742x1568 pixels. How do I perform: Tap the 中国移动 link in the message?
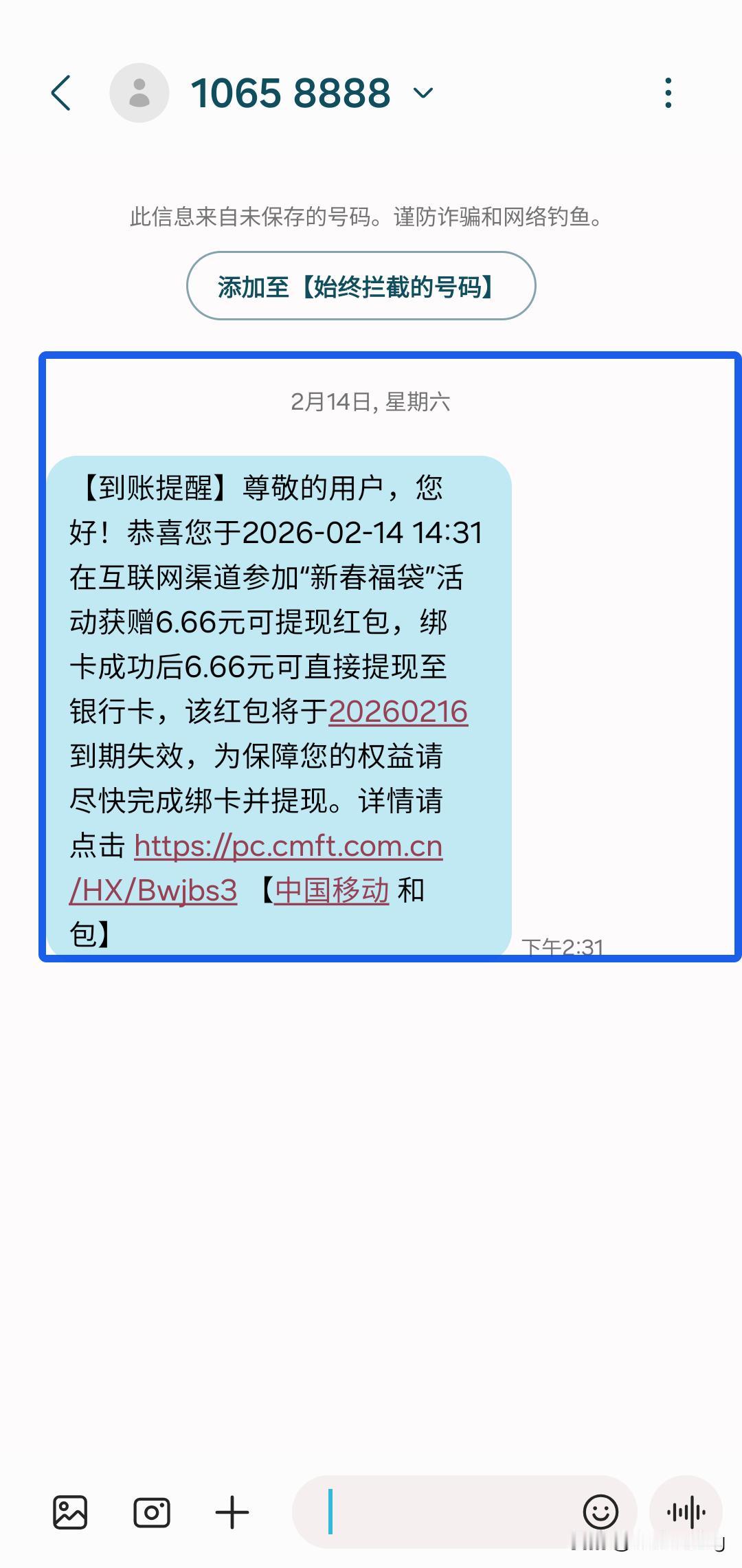[330, 890]
